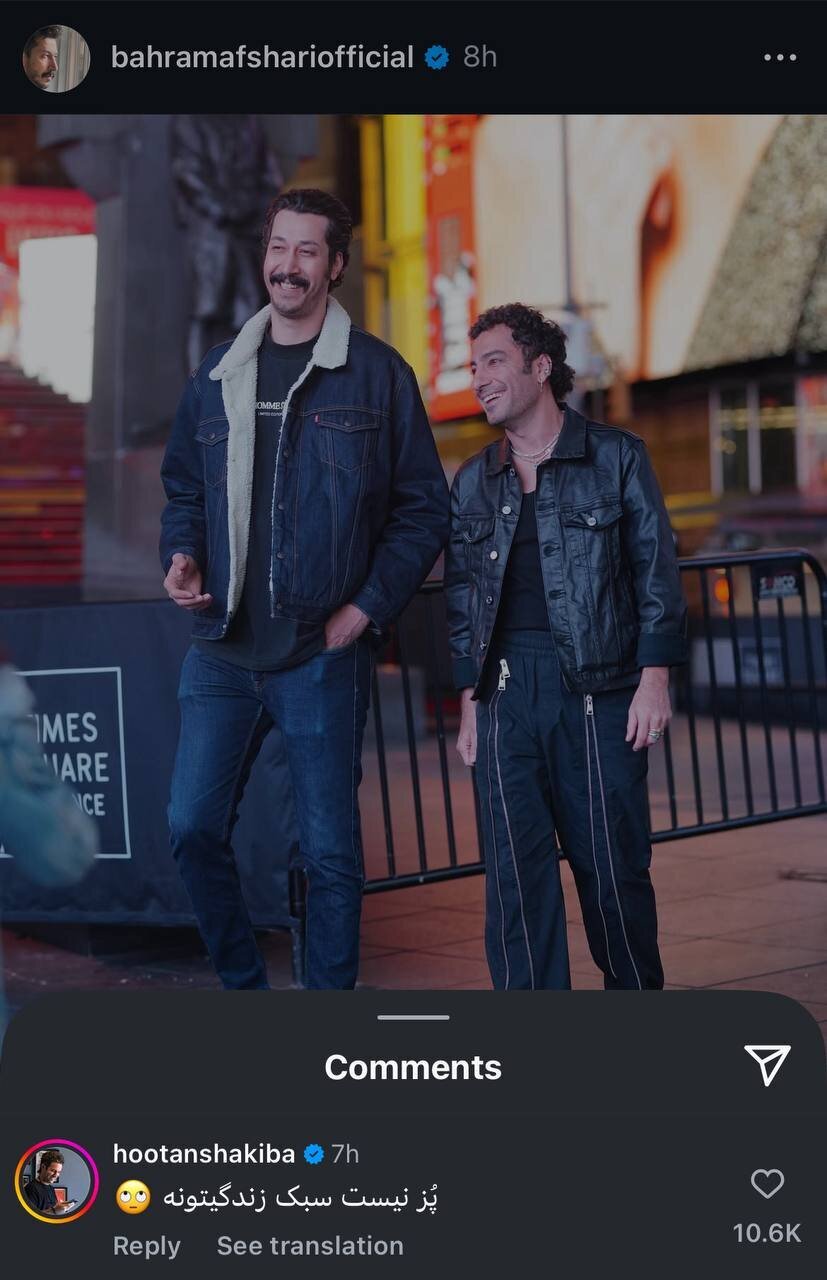Tap the bahramafshariofficial username
The height and width of the screenshot is (1280, 827).
[x=262, y=57]
